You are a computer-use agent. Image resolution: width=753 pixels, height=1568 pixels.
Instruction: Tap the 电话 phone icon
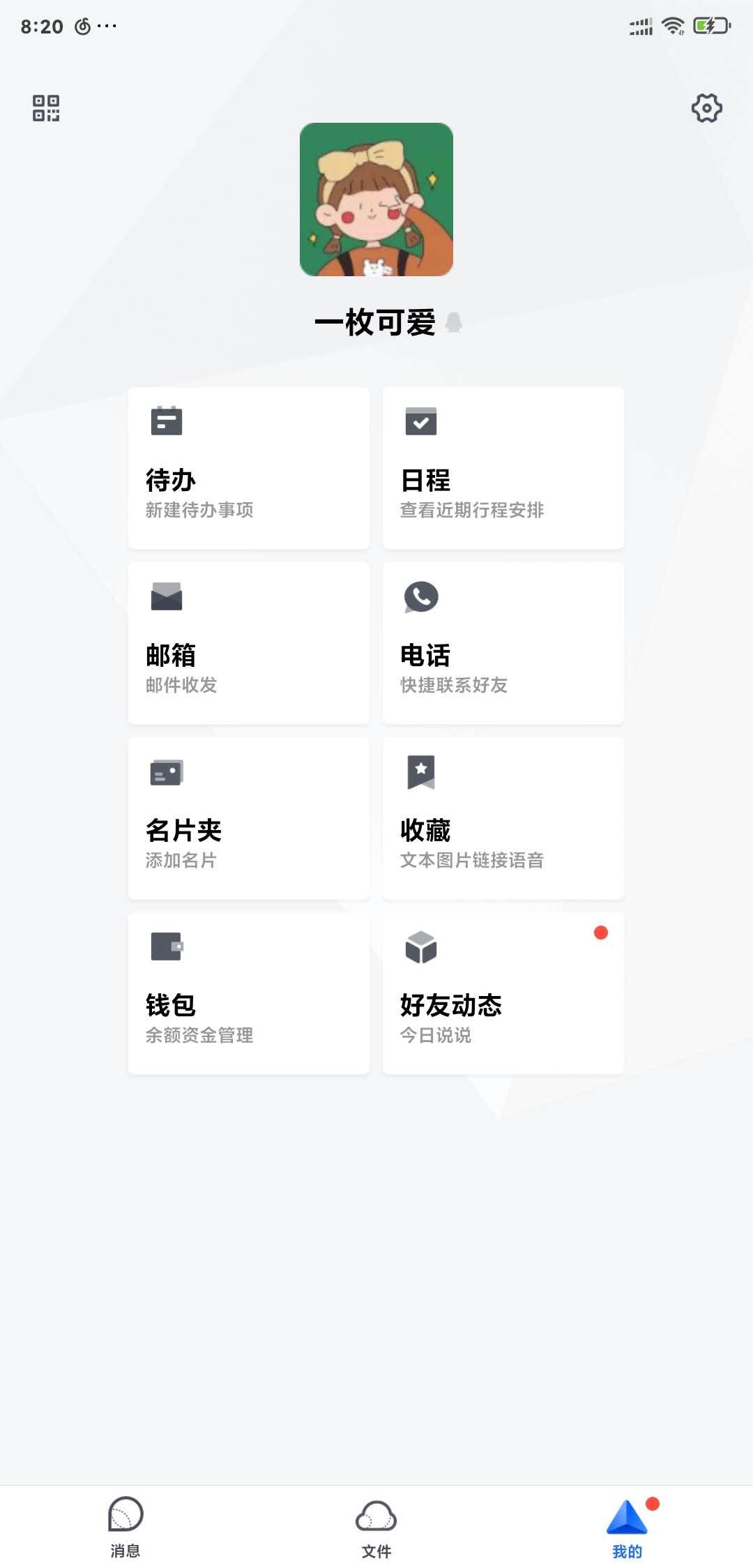tap(421, 596)
